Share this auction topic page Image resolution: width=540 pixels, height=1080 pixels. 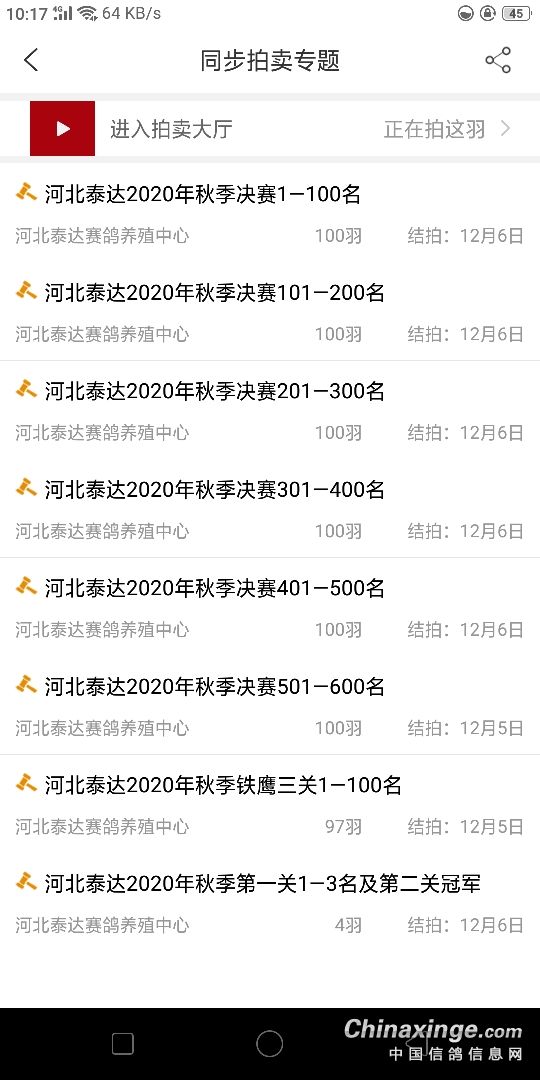click(498, 60)
